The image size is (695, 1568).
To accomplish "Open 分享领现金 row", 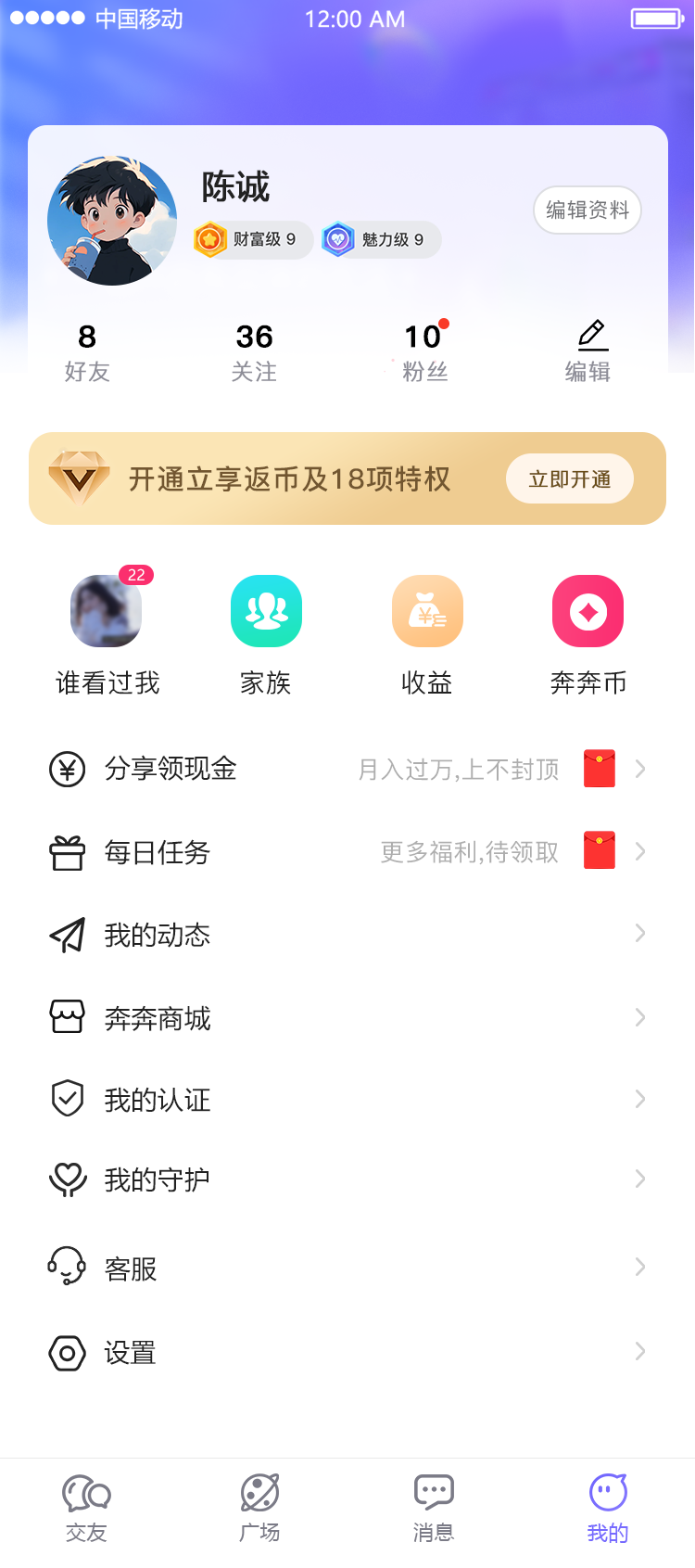I will [347, 769].
